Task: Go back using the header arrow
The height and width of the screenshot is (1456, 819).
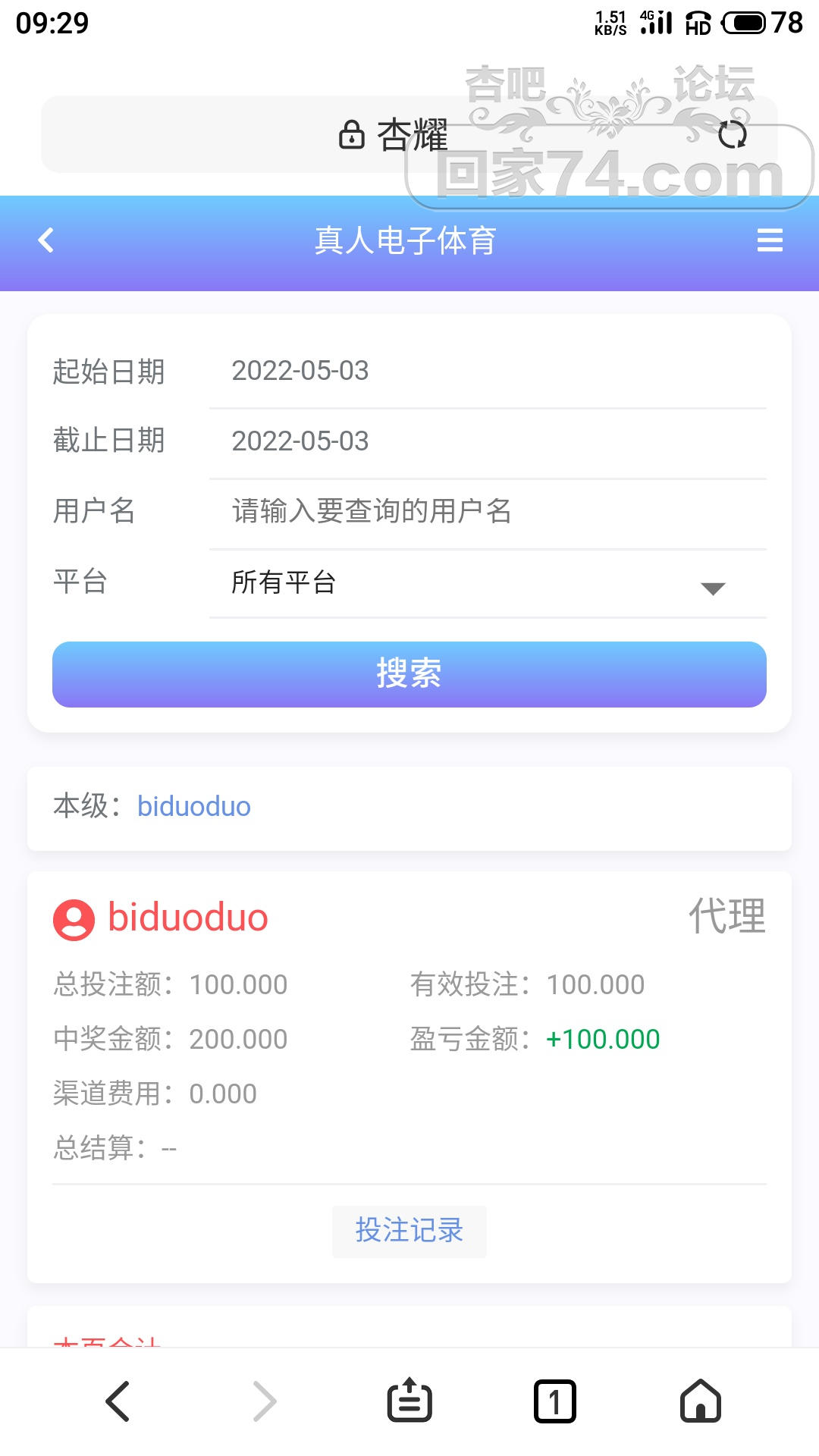Action: [x=46, y=240]
